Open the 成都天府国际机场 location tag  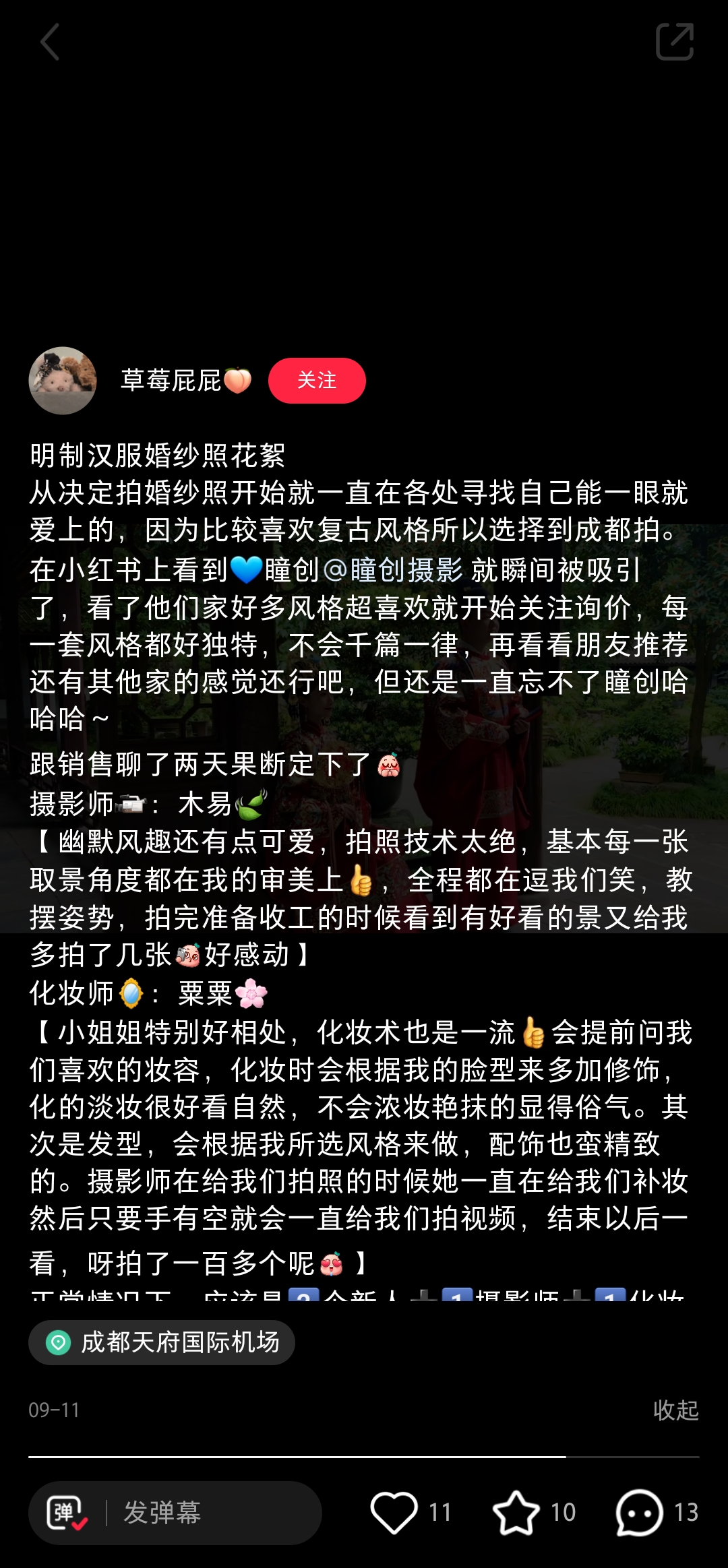click(x=162, y=1342)
